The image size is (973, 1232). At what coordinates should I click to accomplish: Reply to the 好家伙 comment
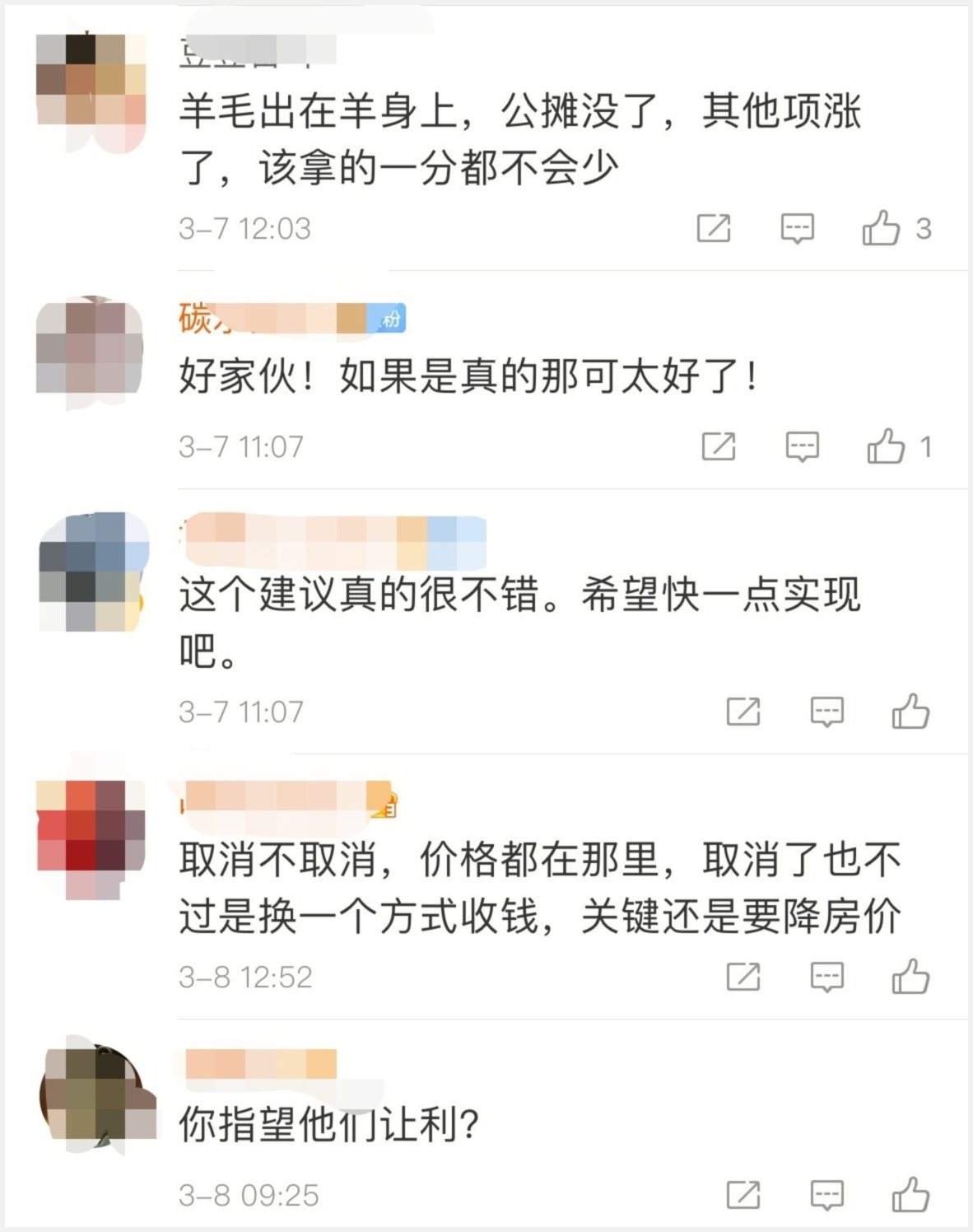coord(802,446)
